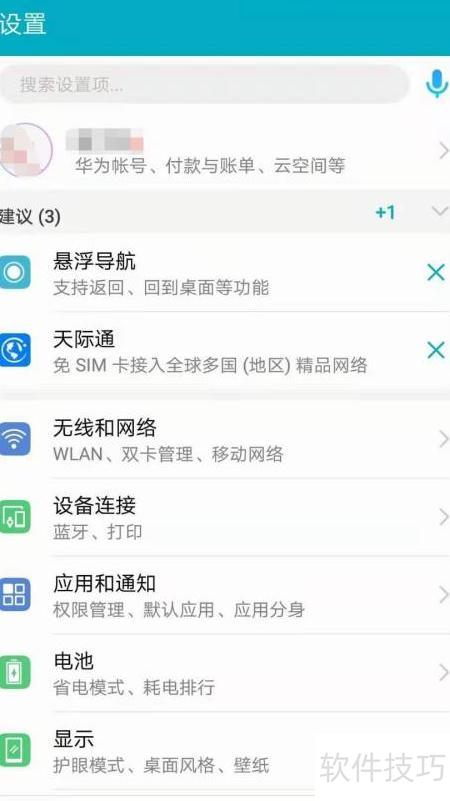Open 显示 settings

pyautogui.click(x=225, y=750)
